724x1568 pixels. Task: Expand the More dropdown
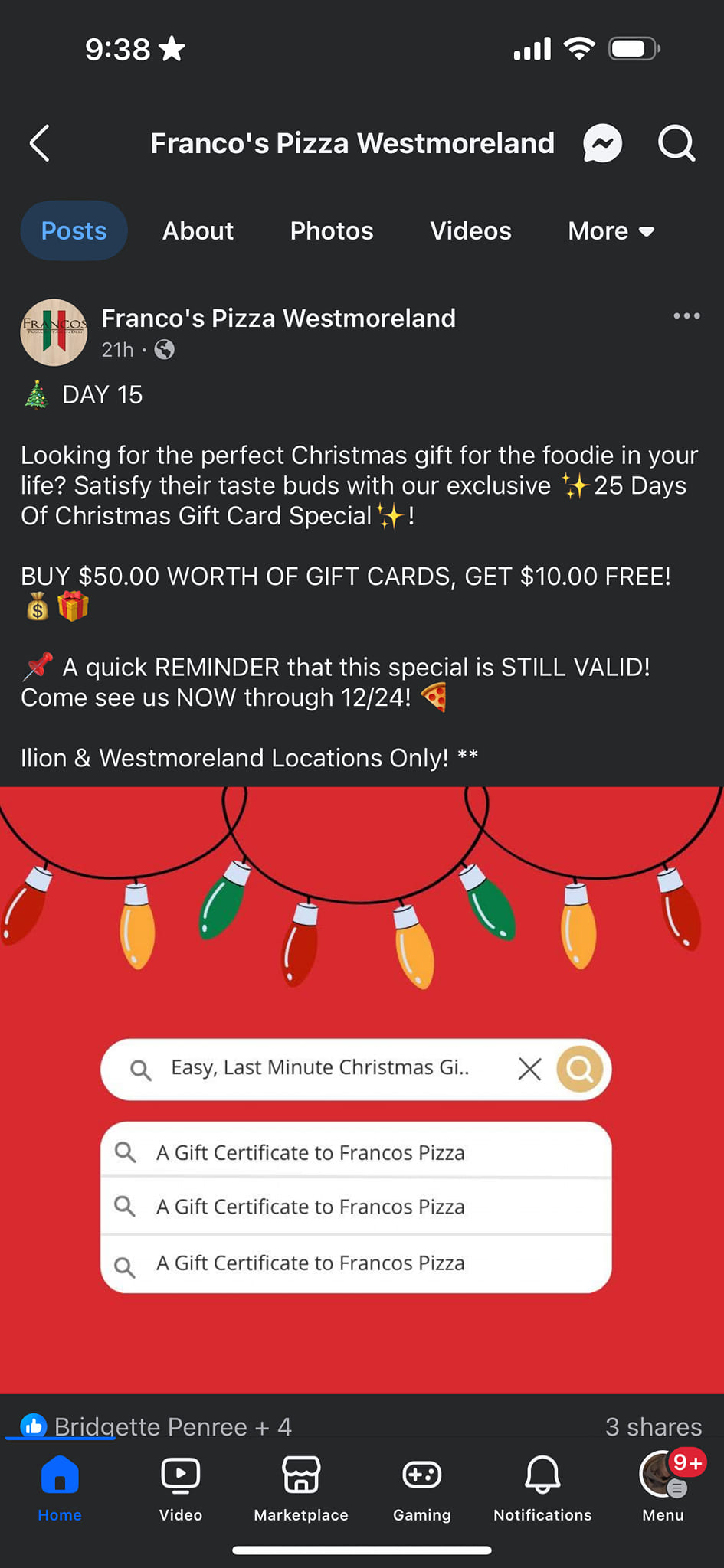pyautogui.click(x=611, y=231)
